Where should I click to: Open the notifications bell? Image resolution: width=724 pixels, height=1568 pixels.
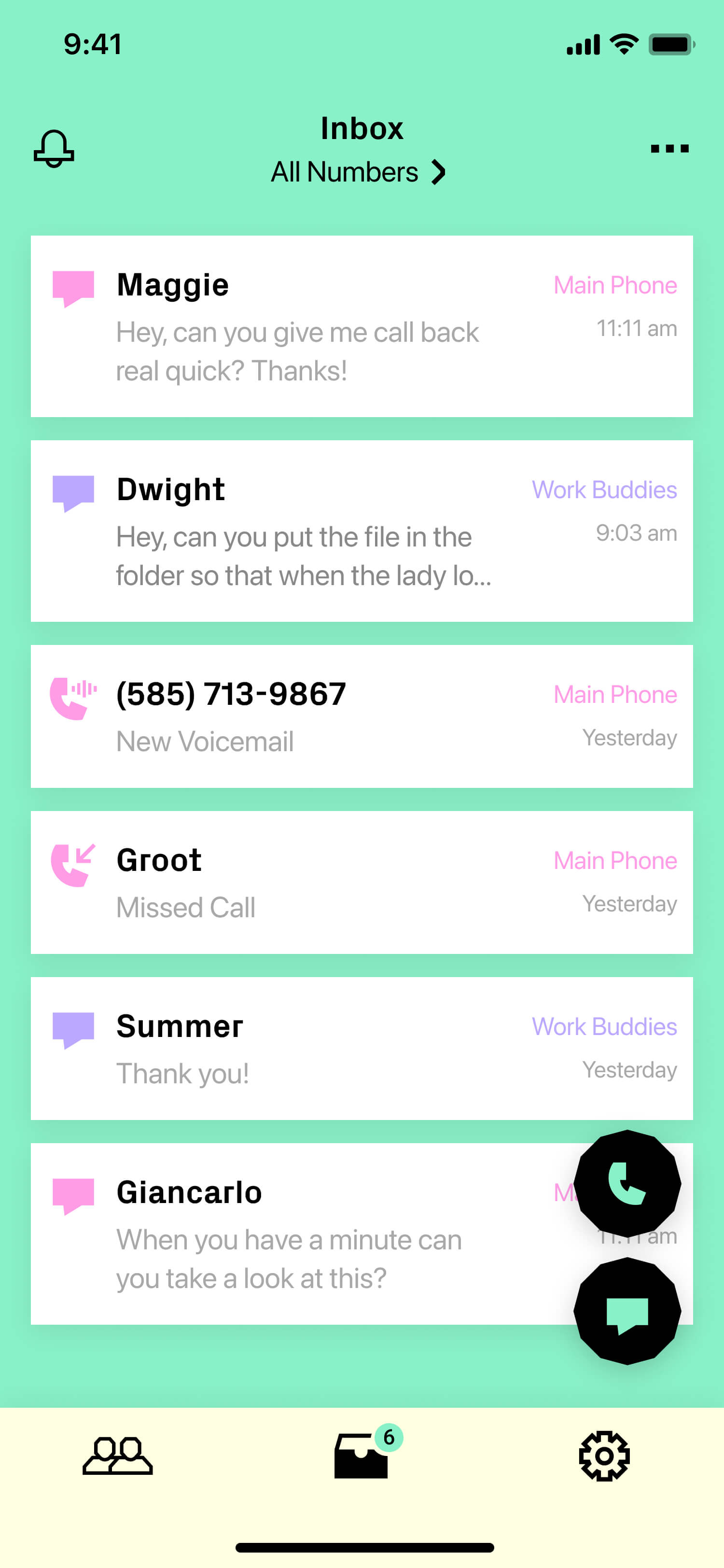(54, 149)
